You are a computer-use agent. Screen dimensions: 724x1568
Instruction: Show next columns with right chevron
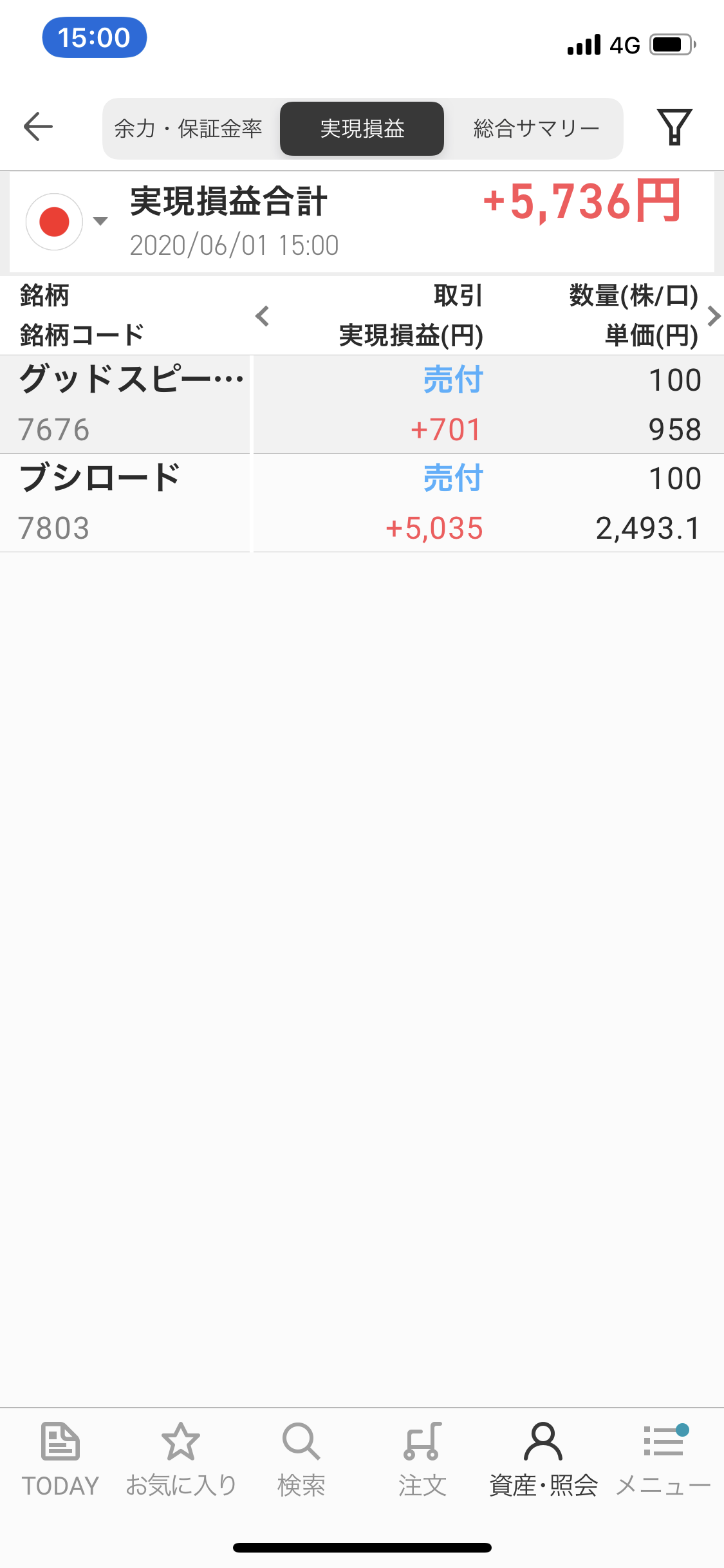click(x=713, y=316)
